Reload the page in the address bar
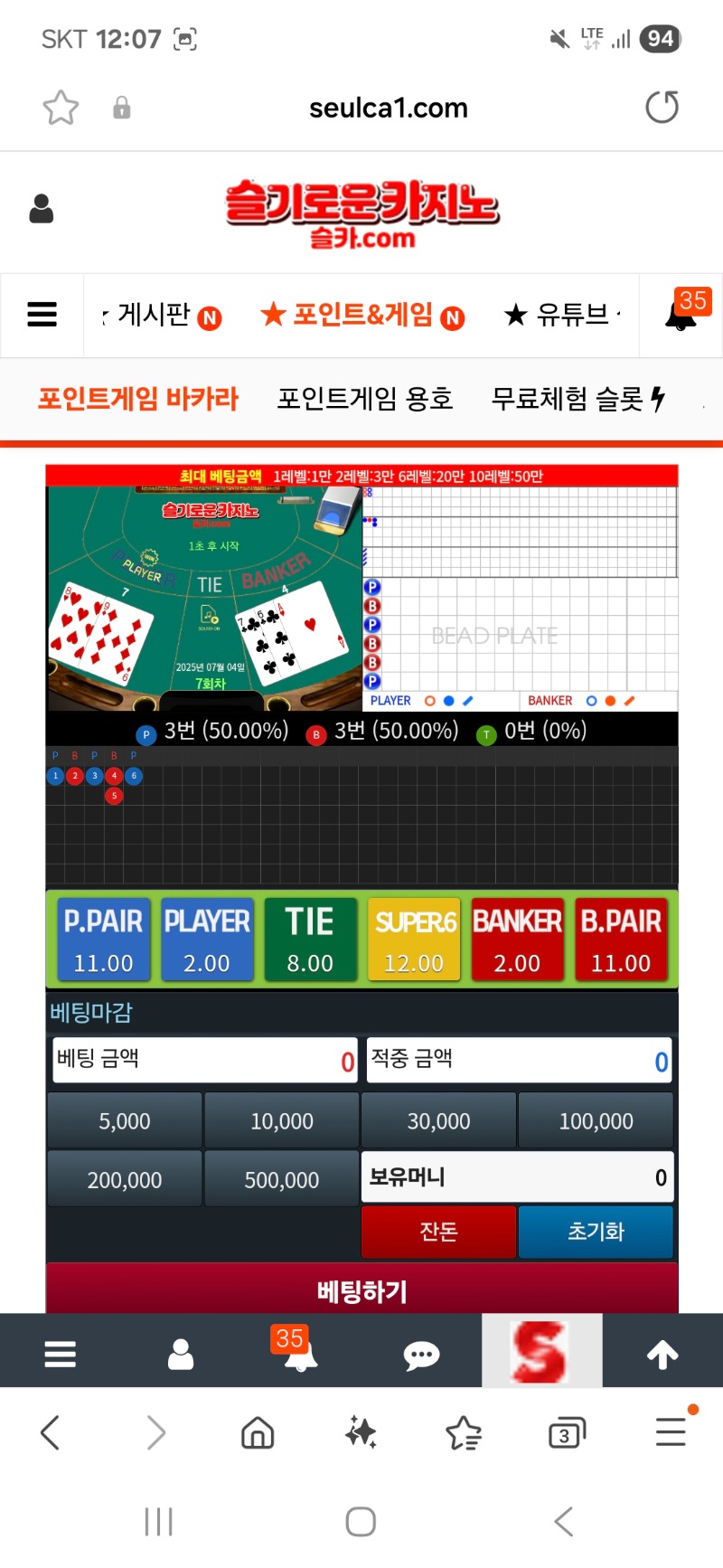723x1568 pixels. pos(662,108)
